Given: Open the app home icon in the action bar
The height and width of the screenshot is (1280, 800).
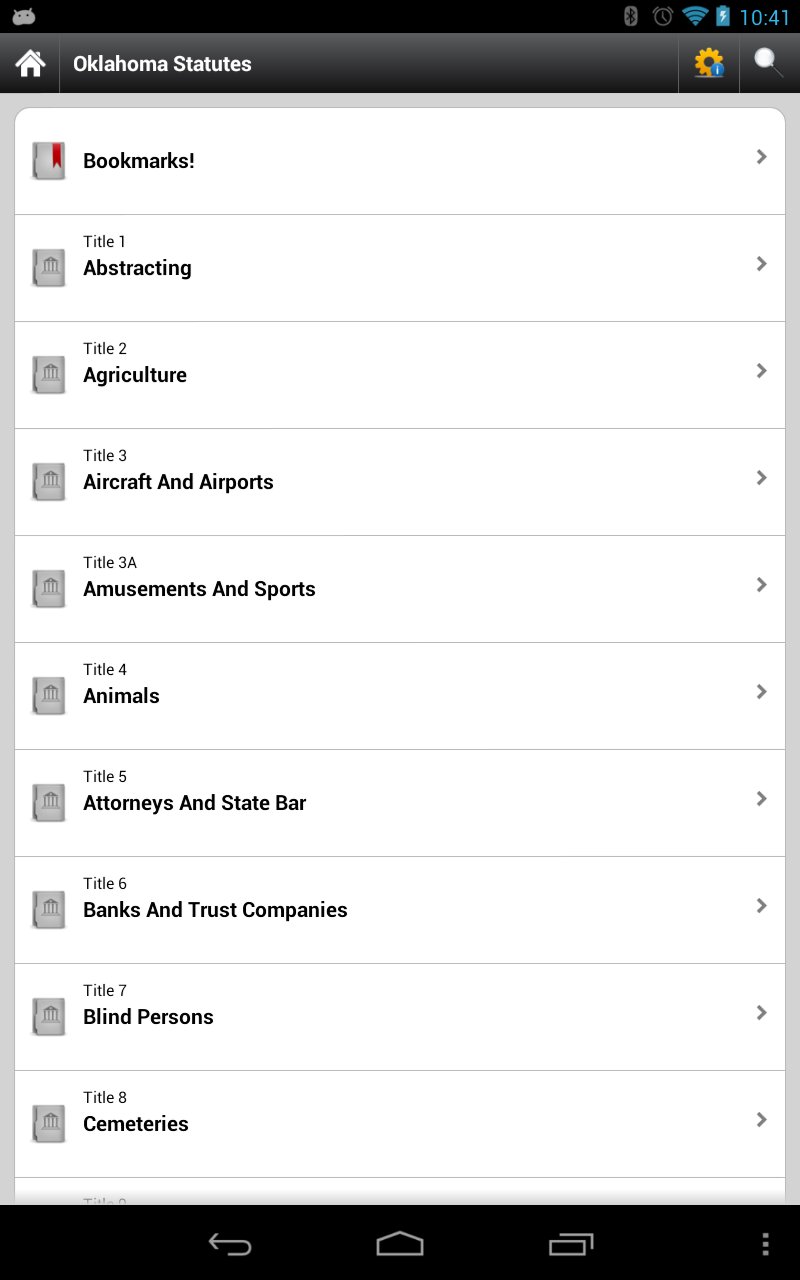Looking at the screenshot, I should click(29, 62).
